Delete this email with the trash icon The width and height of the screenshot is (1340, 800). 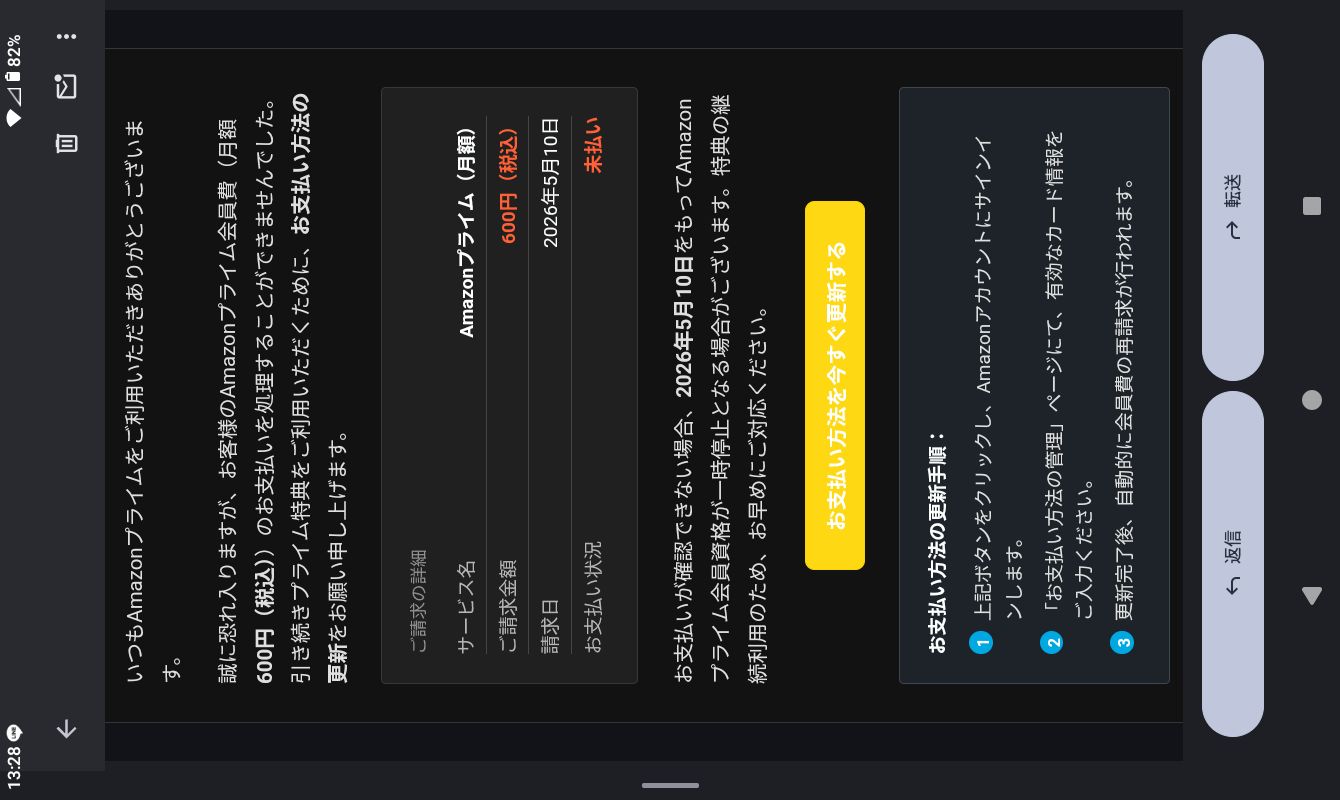(x=66, y=143)
